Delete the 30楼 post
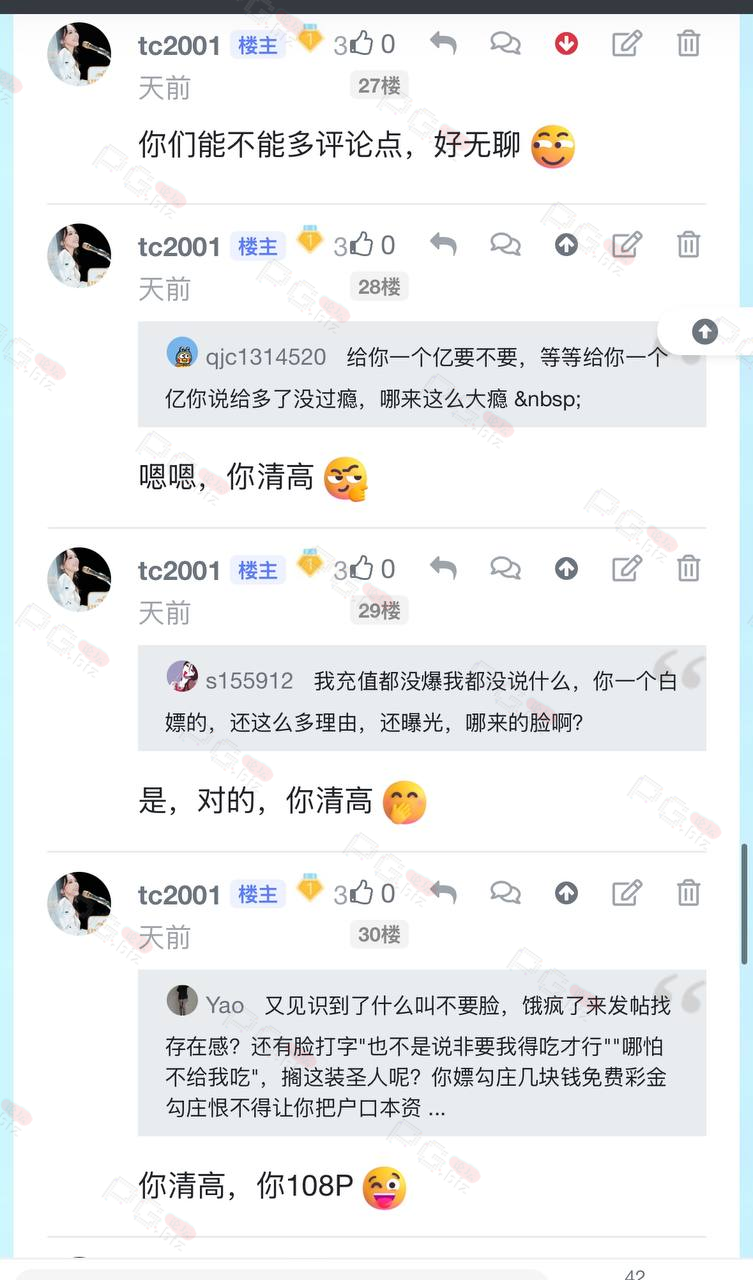This screenshot has height=1280, width=753. 689,893
